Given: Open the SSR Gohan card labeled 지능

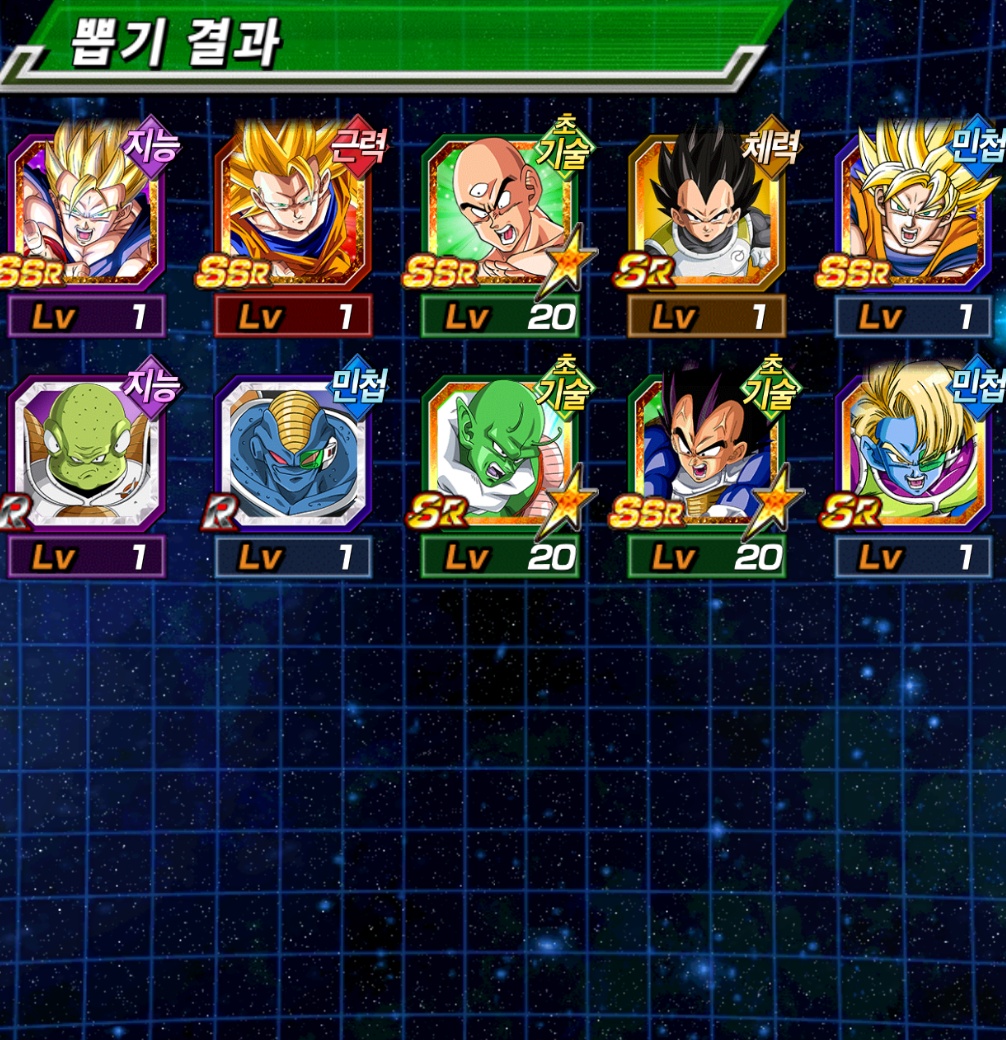Looking at the screenshot, I should point(87,212).
